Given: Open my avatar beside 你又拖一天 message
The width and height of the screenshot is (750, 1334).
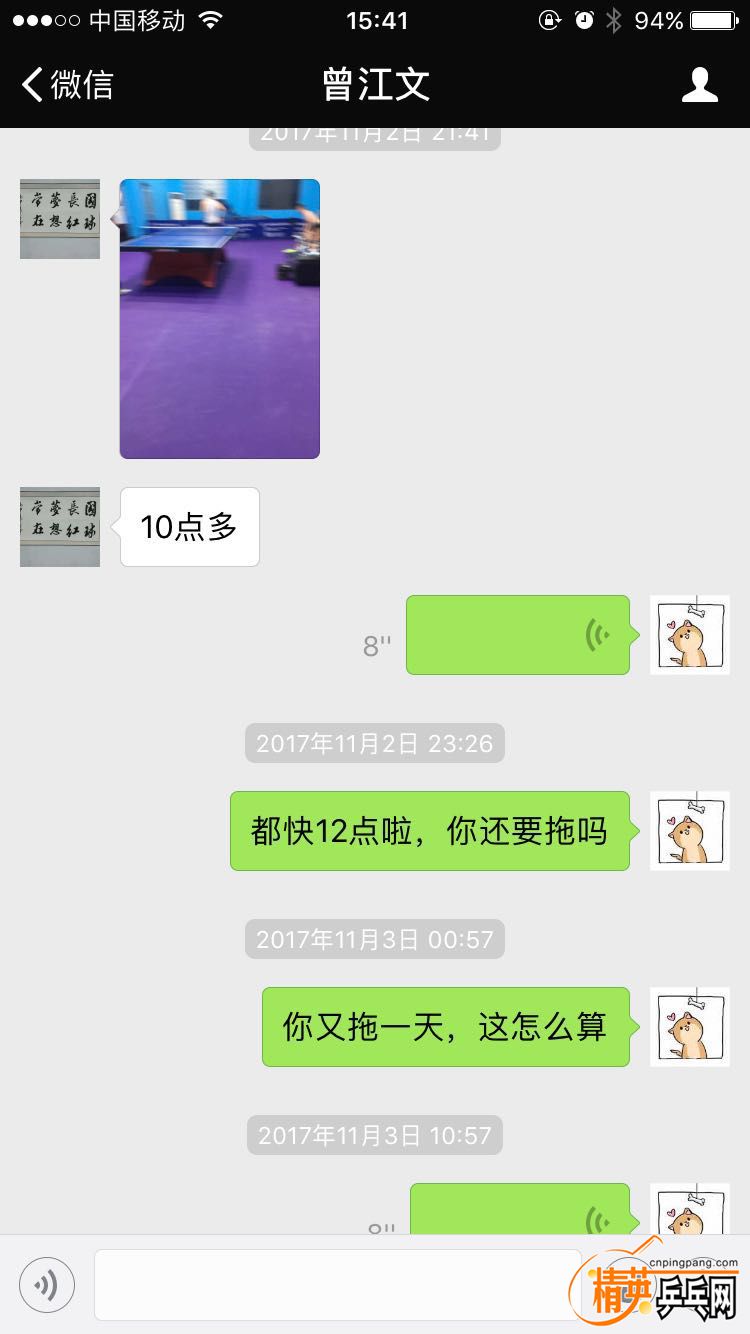Looking at the screenshot, I should [690, 1027].
